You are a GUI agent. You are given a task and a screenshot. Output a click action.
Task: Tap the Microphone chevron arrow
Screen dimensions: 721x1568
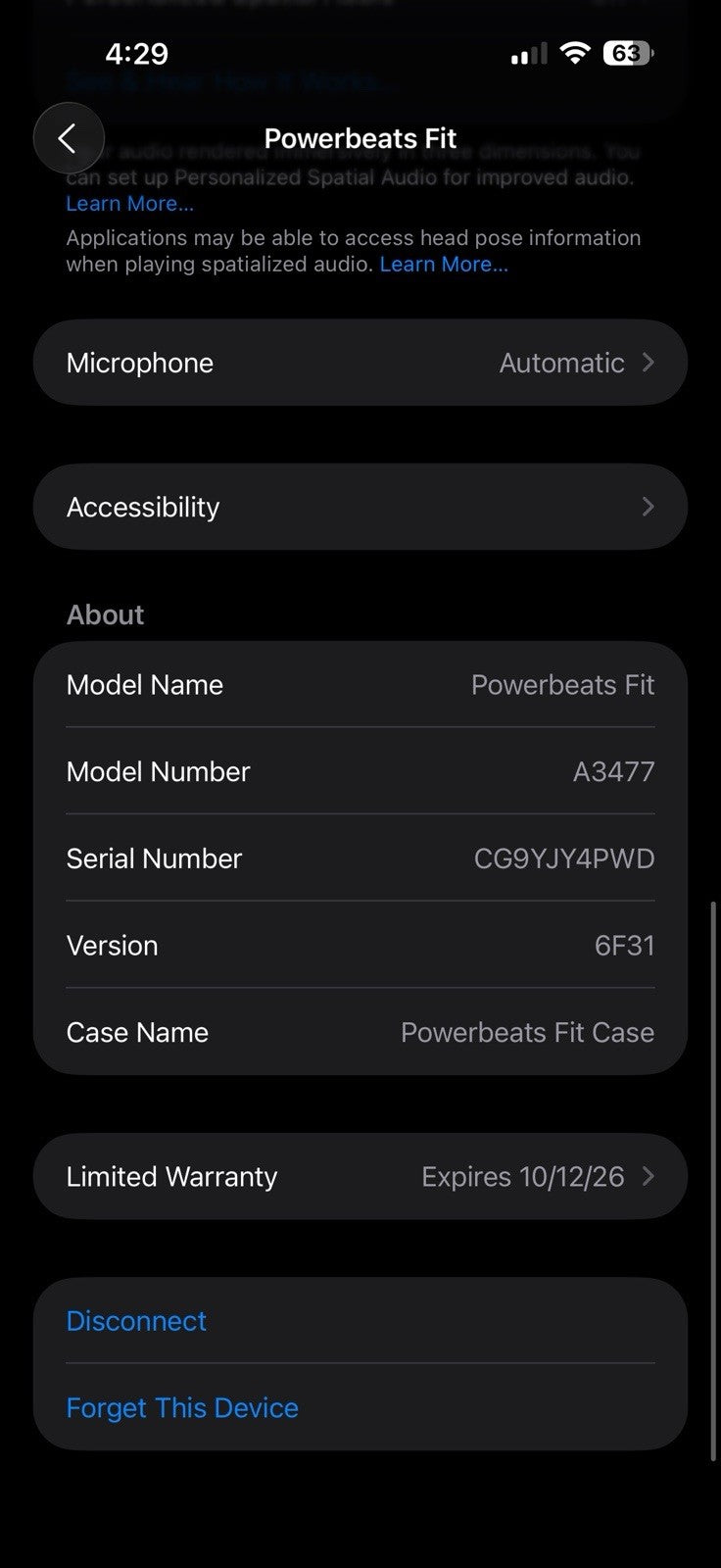[x=648, y=363]
